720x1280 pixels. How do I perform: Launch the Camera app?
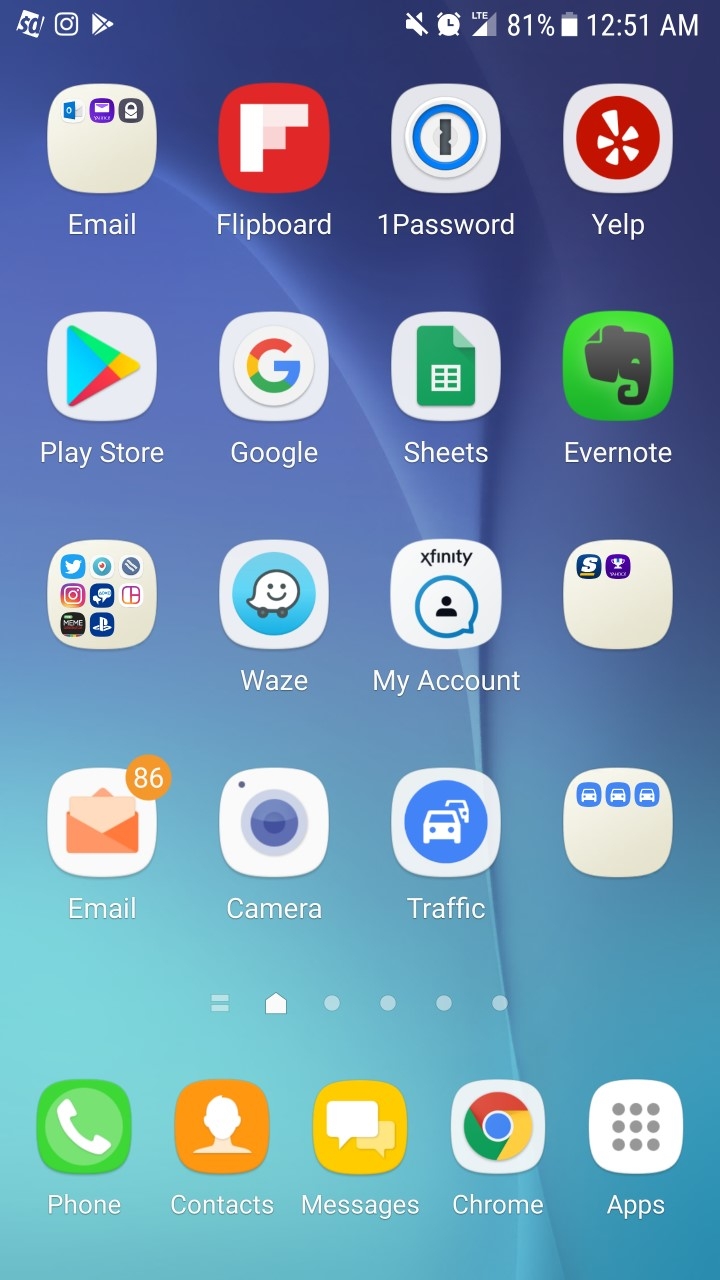click(274, 822)
